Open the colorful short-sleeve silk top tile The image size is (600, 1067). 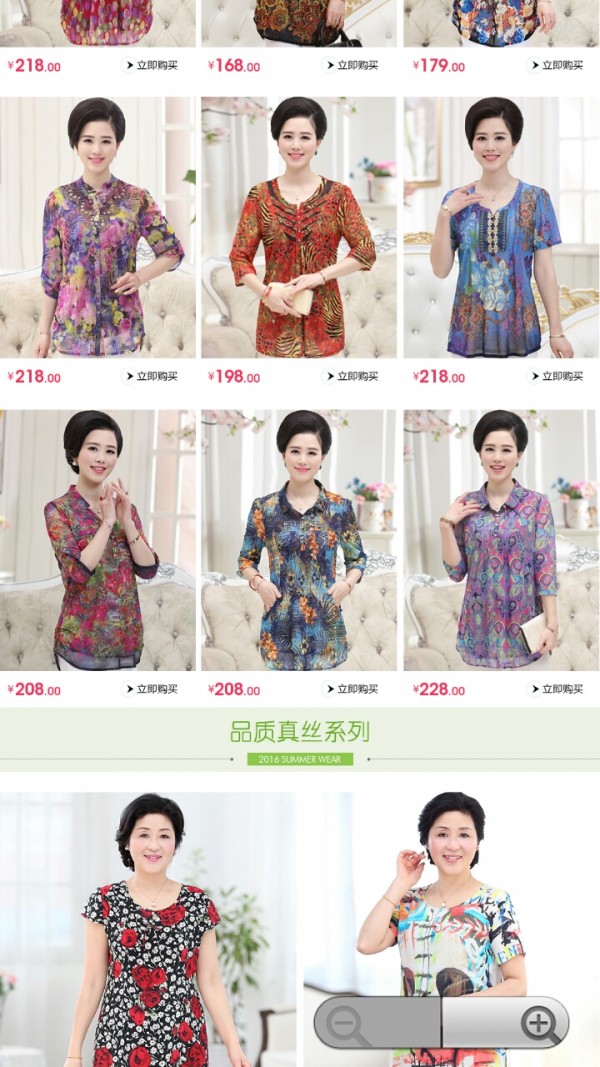[x=450, y=900]
